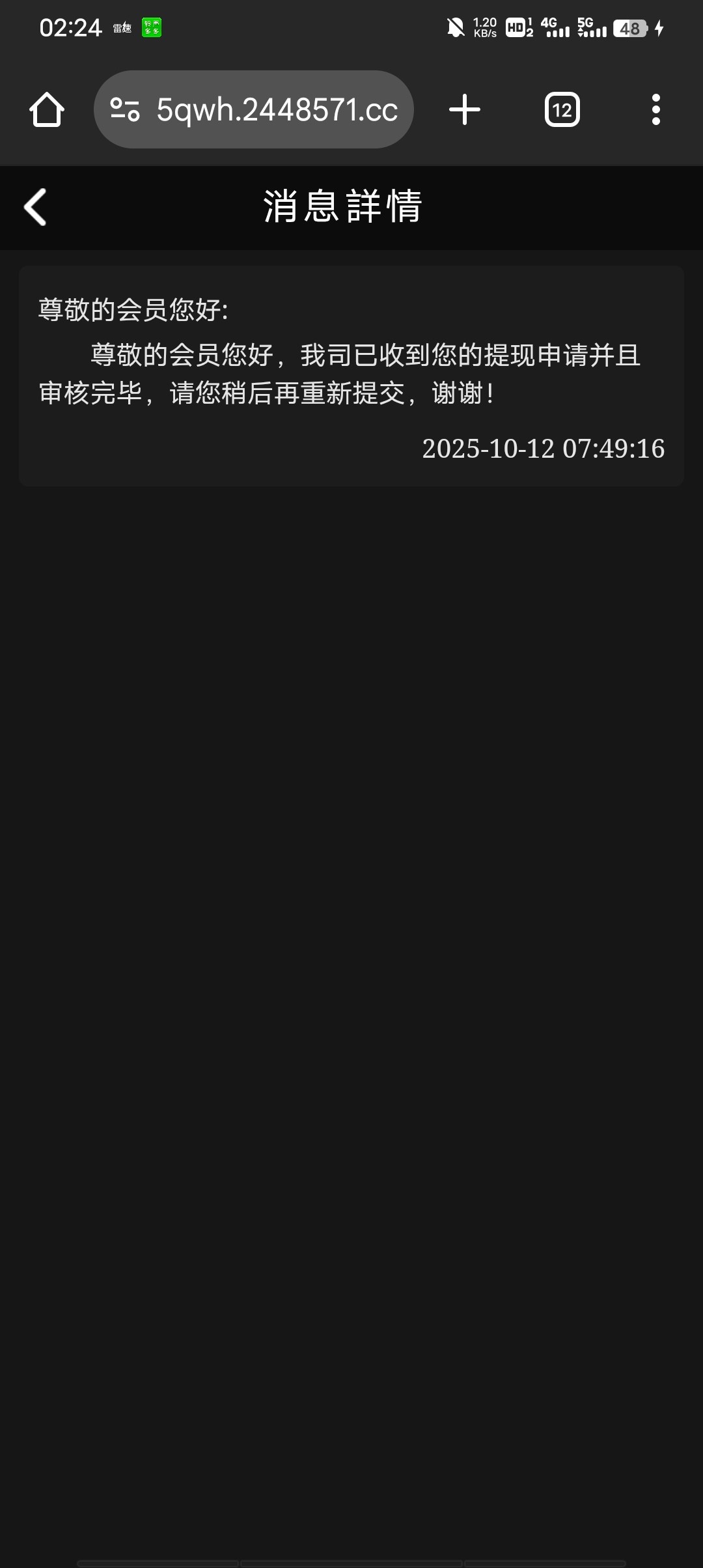The width and height of the screenshot is (703, 1568).
Task: Open the browser home page
Action: 47,109
